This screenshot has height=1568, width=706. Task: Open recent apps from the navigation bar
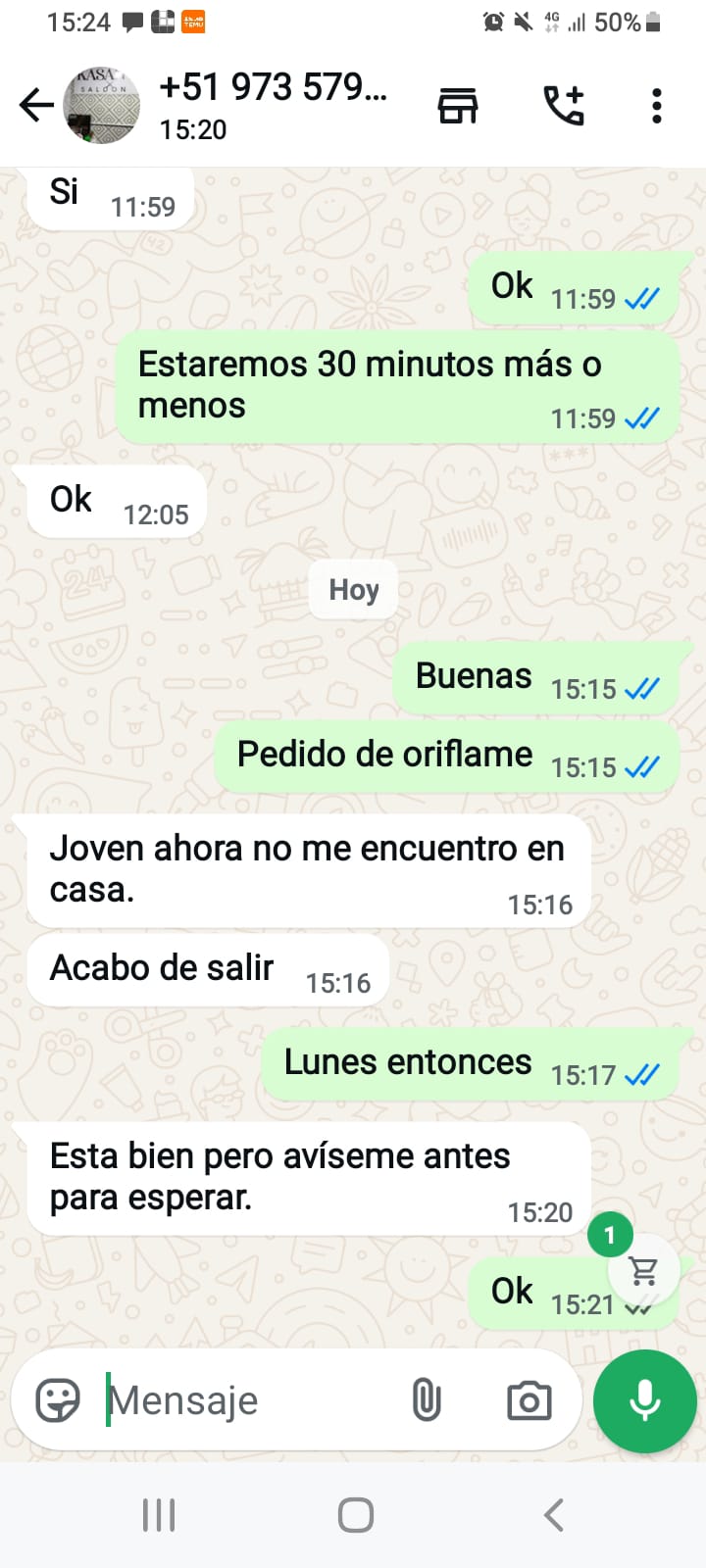(159, 1514)
